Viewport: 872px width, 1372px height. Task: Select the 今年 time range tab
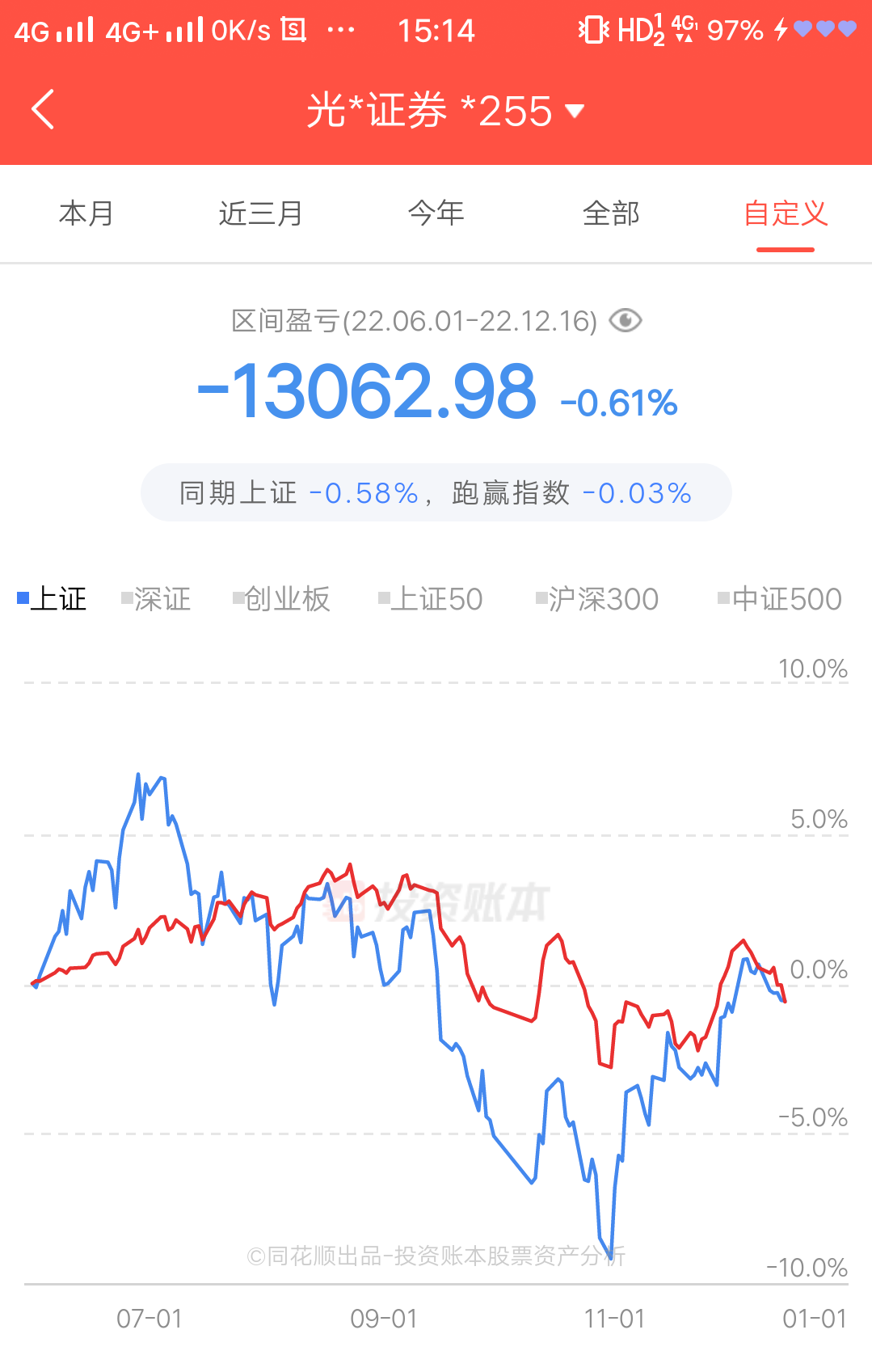click(436, 213)
